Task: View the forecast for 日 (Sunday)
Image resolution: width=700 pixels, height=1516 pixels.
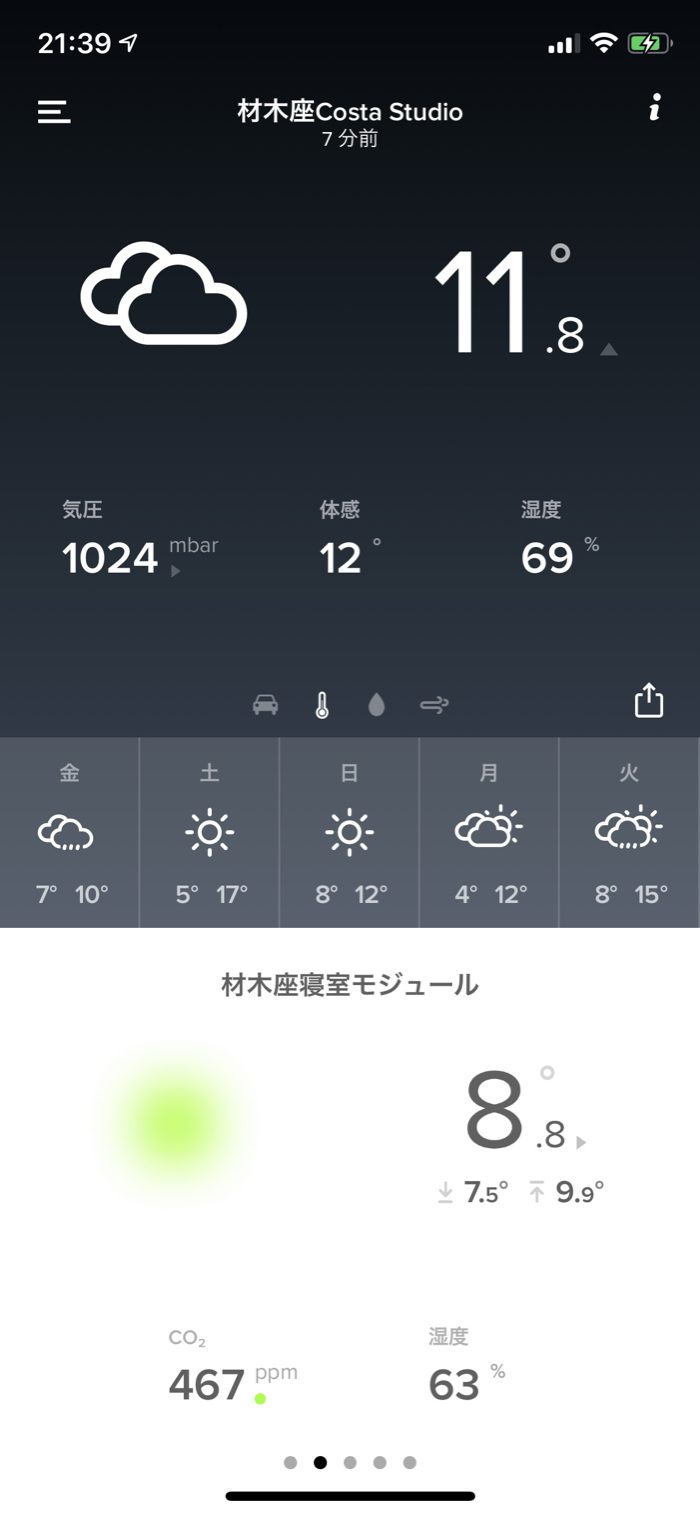Action: click(x=349, y=832)
